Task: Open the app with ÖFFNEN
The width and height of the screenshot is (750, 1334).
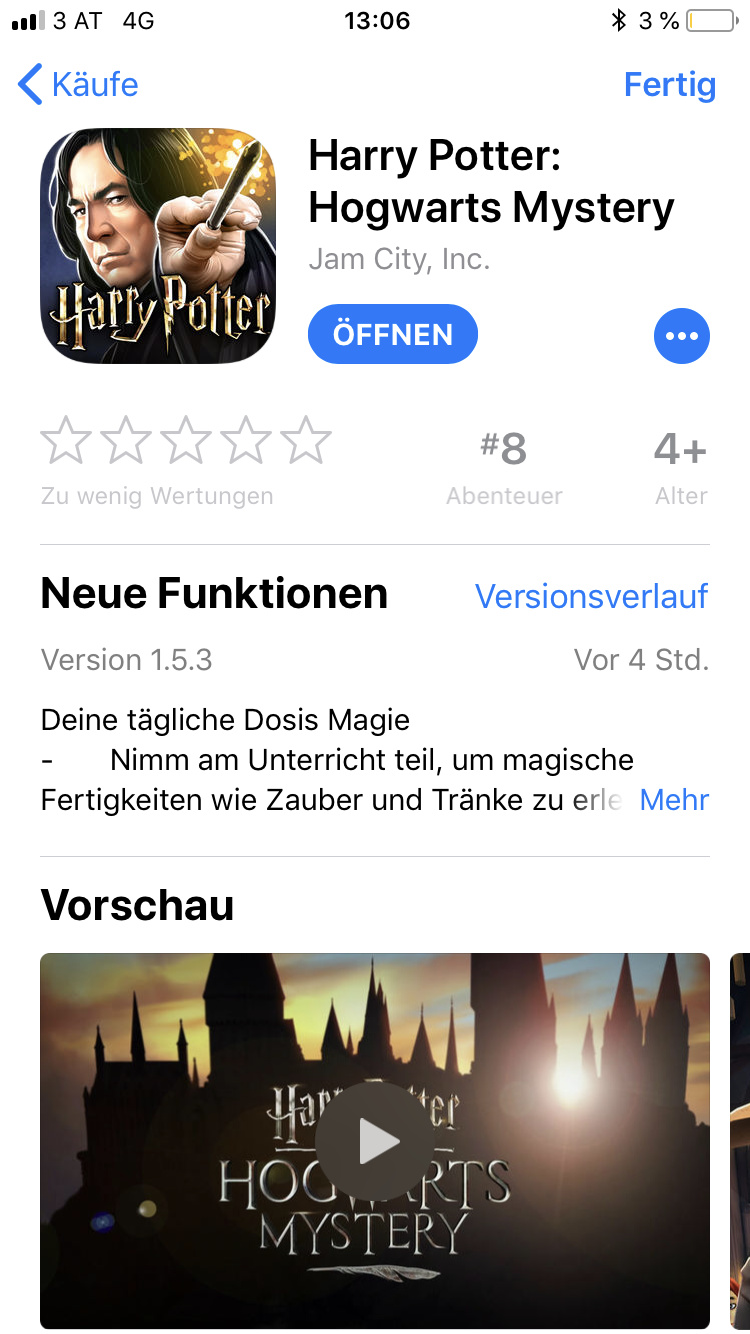Action: tap(393, 335)
